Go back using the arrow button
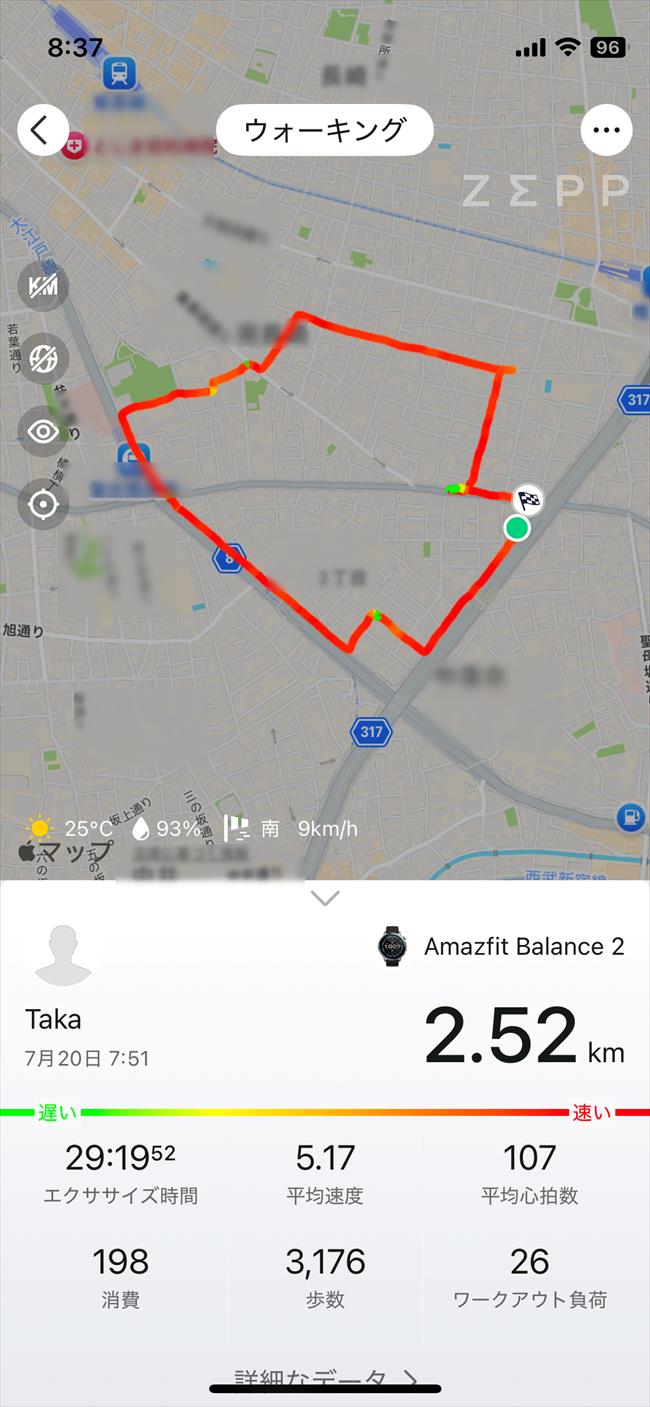Viewport: 650px width, 1407px height. [42, 130]
